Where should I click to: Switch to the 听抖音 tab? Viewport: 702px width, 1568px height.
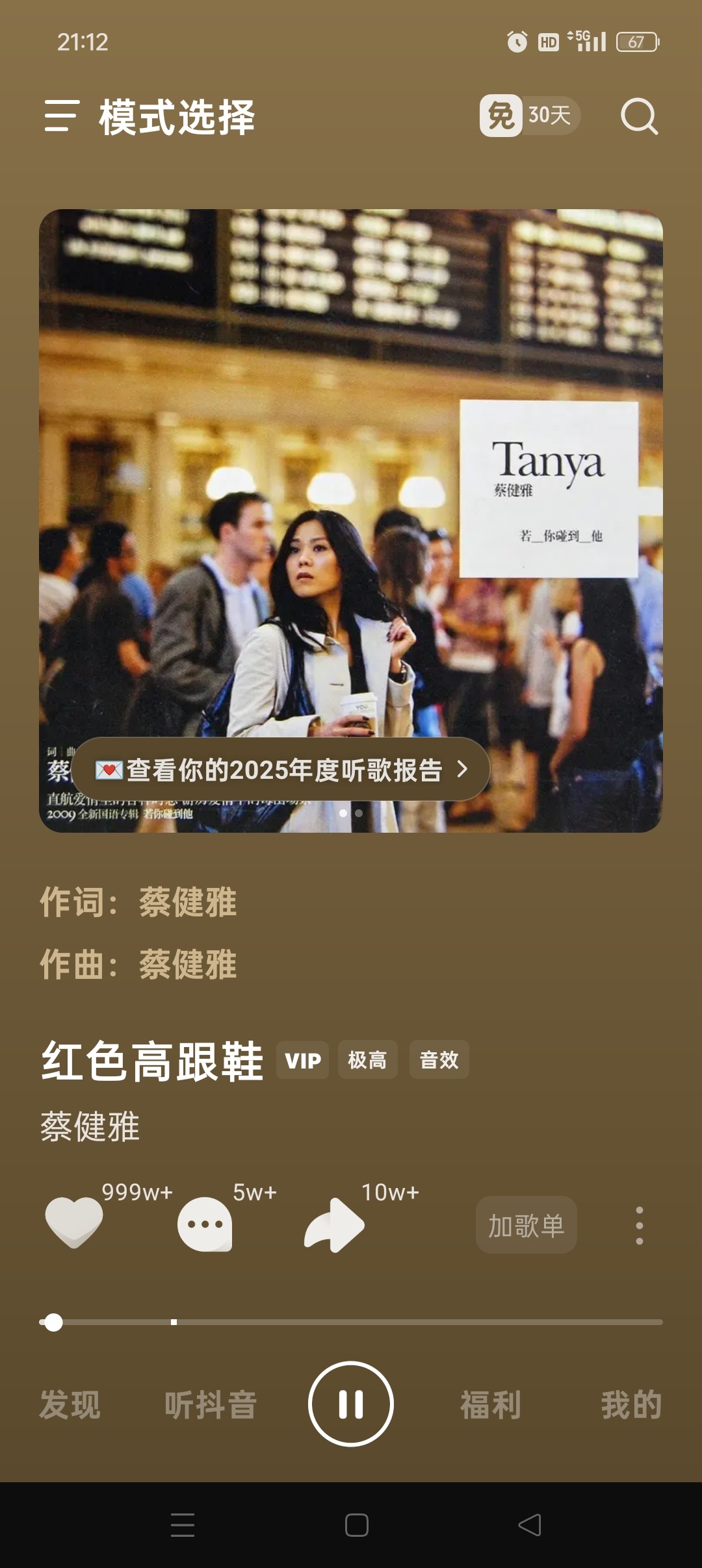coord(211,1405)
